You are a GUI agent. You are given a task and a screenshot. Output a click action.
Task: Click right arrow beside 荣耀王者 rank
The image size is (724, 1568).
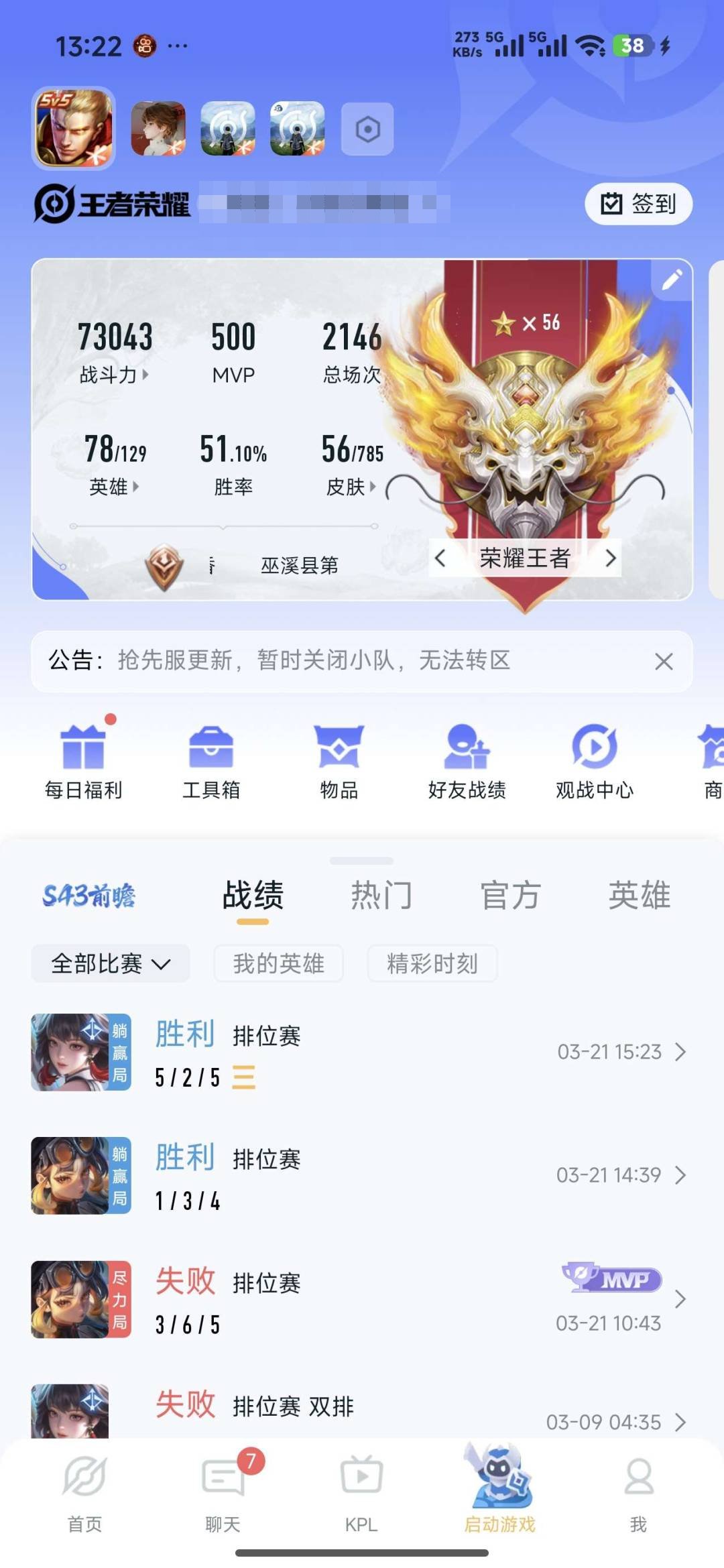(611, 558)
